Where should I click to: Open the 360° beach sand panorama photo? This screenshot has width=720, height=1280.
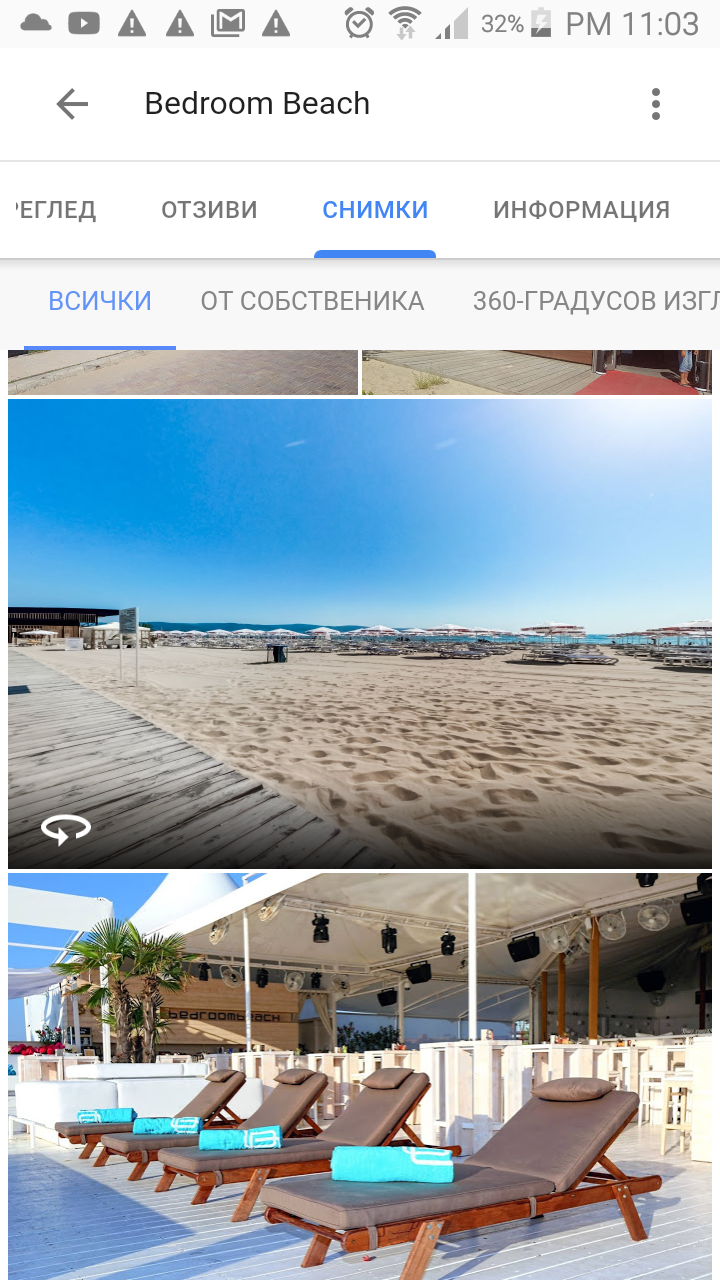pyautogui.click(x=360, y=633)
